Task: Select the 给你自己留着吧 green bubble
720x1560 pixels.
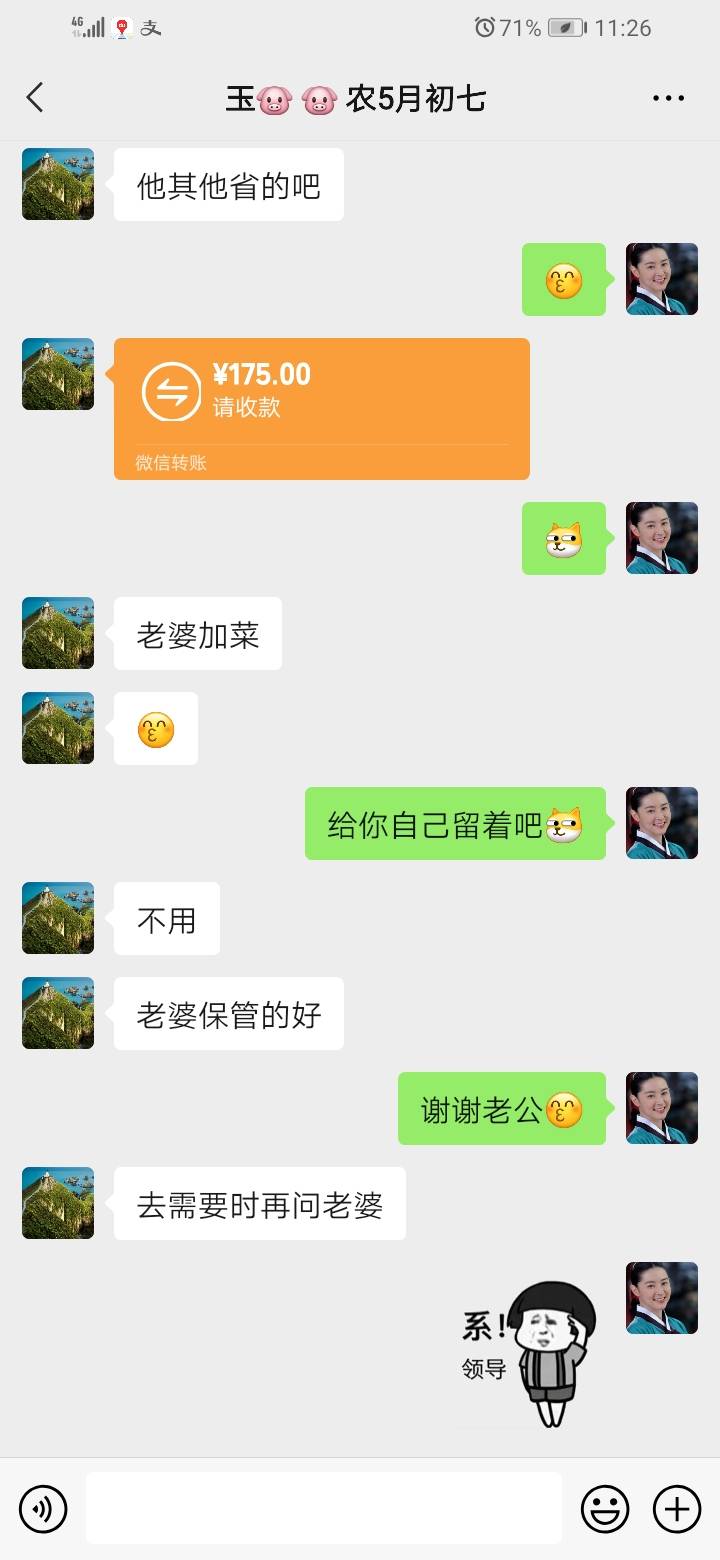Action: pos(455,823)
